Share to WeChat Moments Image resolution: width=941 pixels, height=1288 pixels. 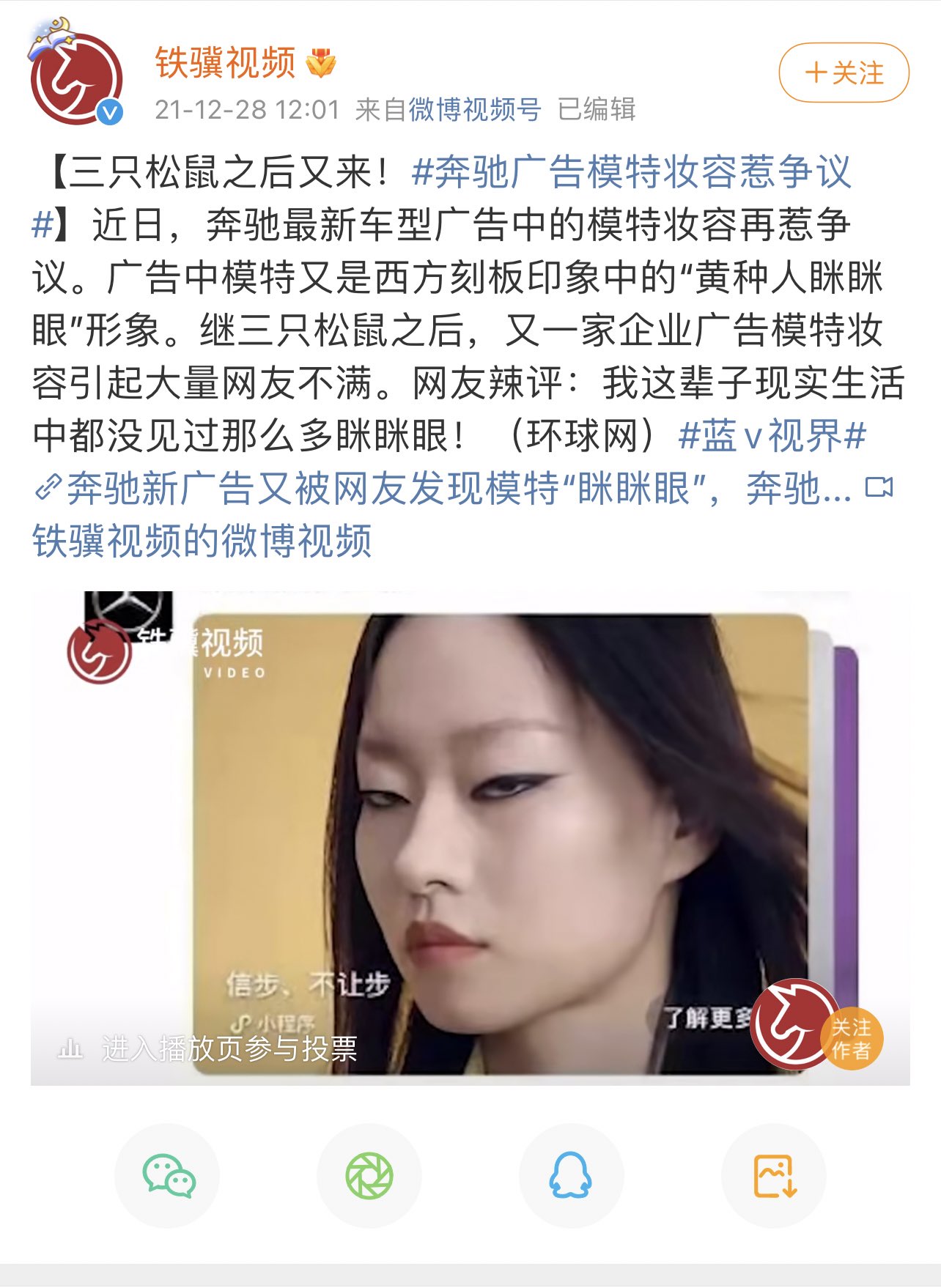(369, 1176)
